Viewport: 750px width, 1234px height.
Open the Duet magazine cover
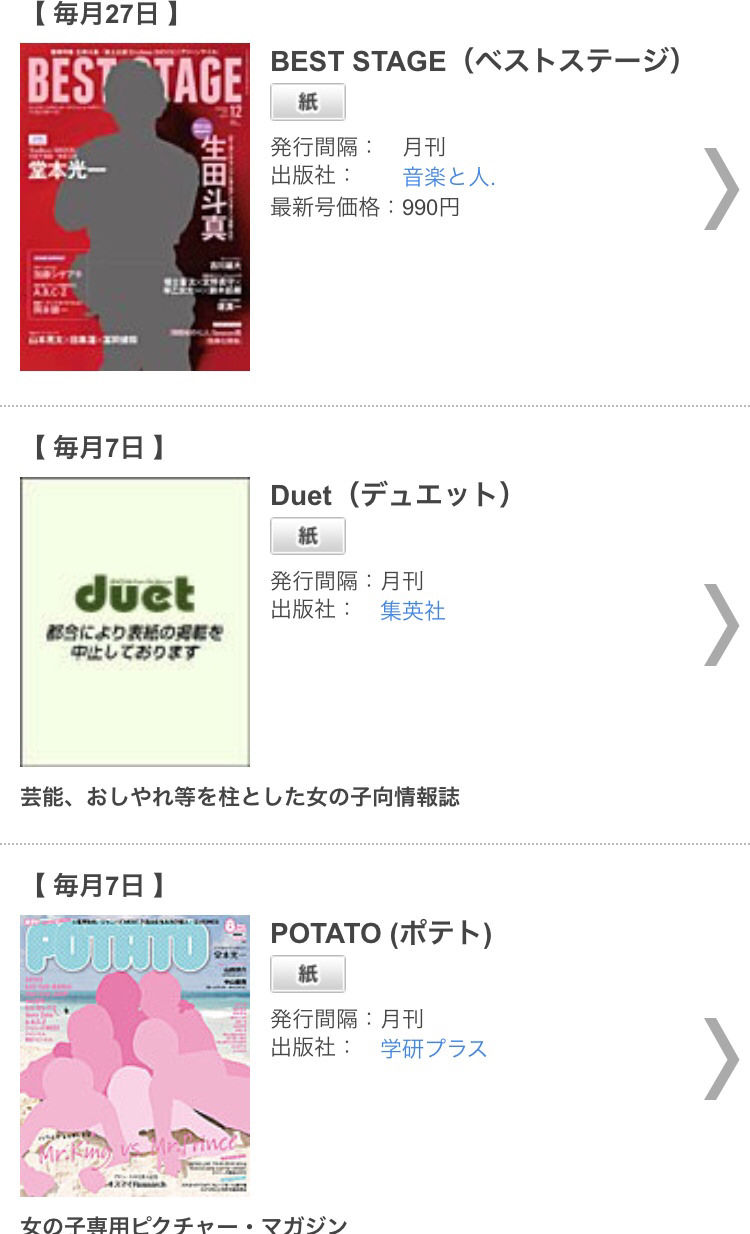click(135, 622)
